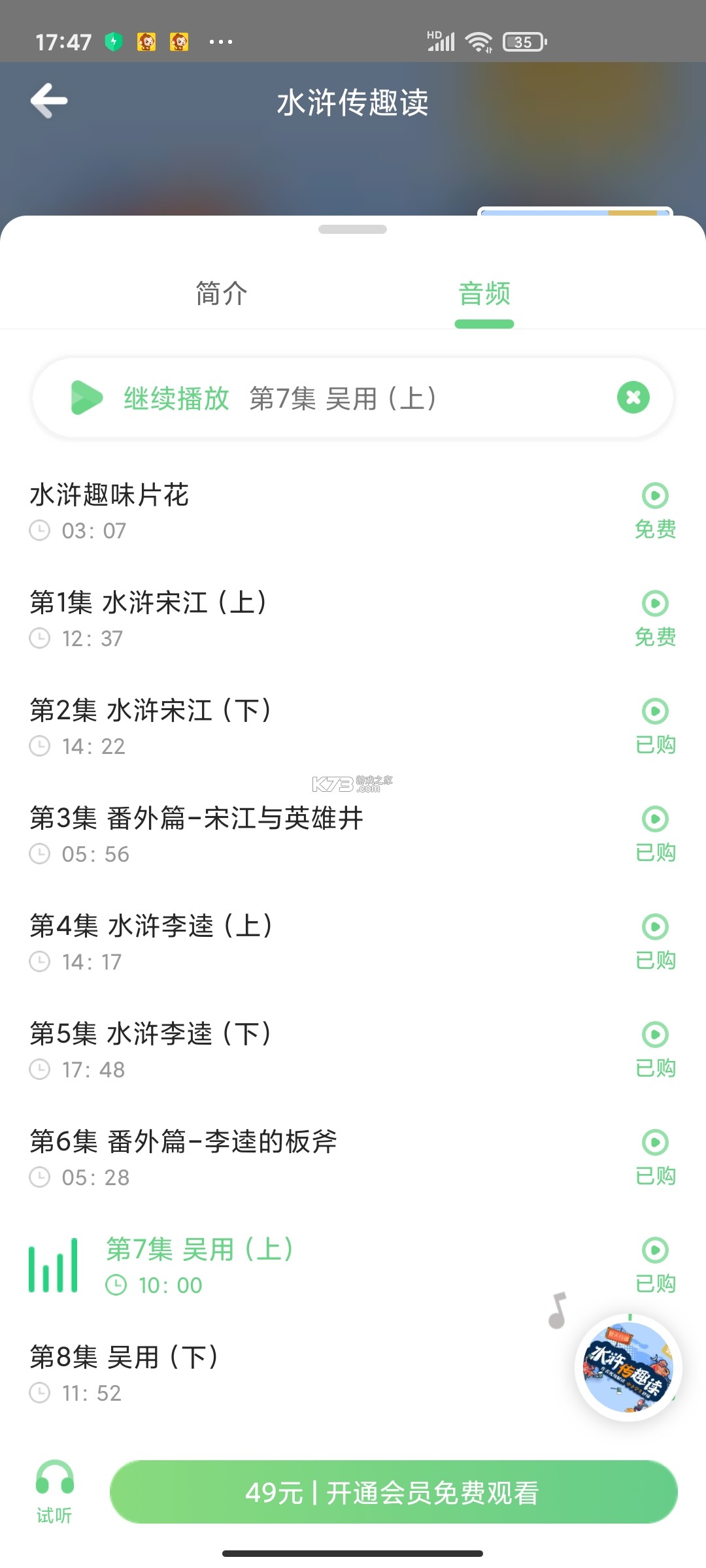Select the 音频 tab
This screenshot has height=1568, width=706.
click(x=484, y=293)
